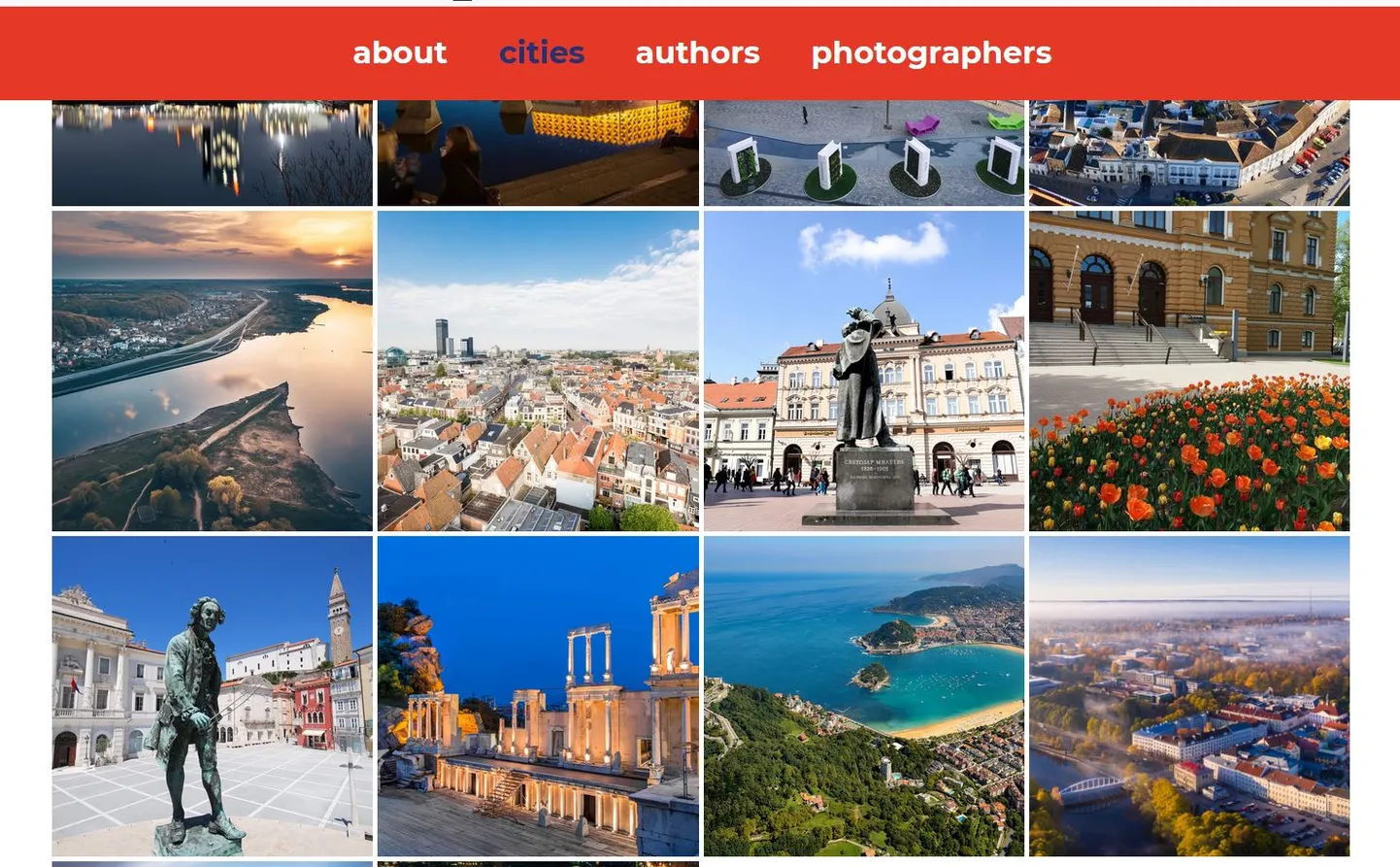The image size is (1400, 867).
Task: Open the illuminated ancient theatre tile
Action: (x=538, y=695)
